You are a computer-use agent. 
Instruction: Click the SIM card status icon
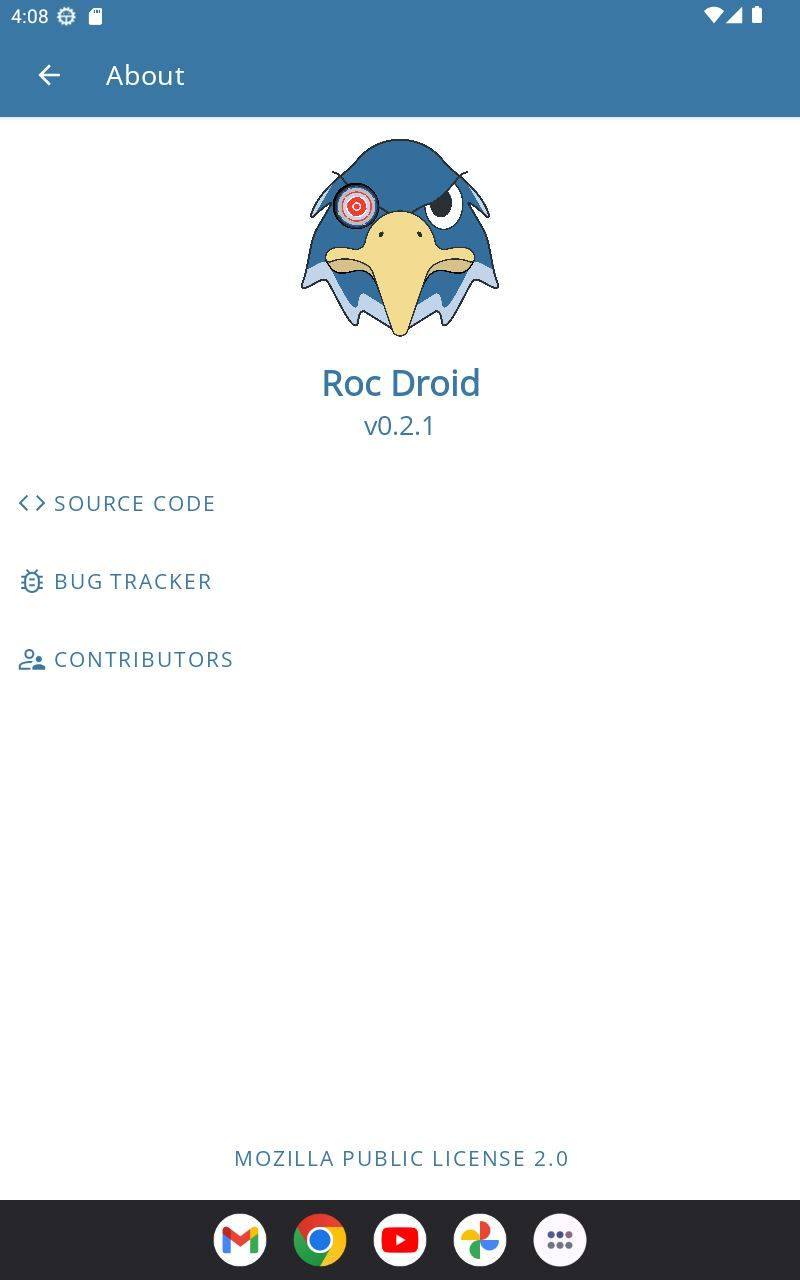[x=96, y=16]
